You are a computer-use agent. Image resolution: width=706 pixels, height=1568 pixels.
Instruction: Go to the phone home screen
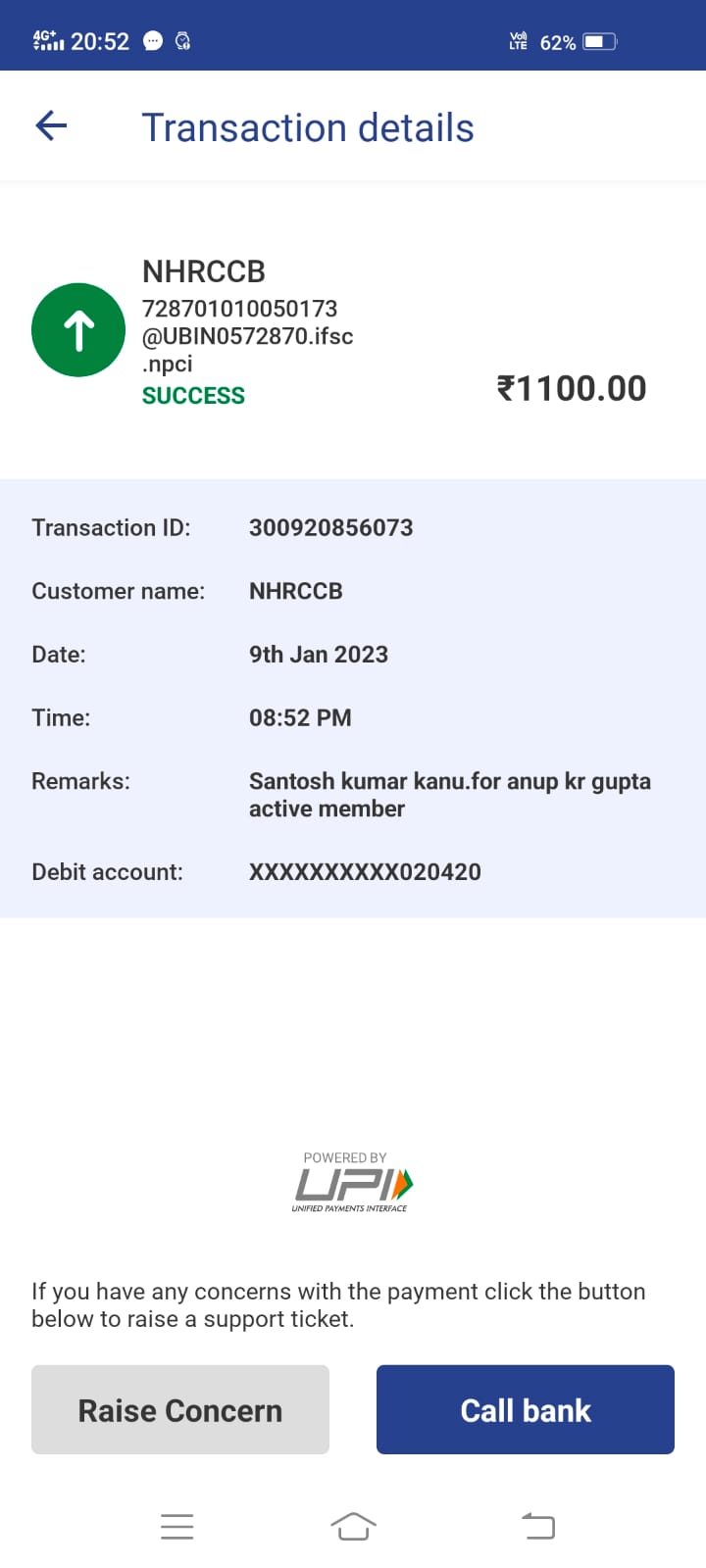click(x=353, y=1526)
